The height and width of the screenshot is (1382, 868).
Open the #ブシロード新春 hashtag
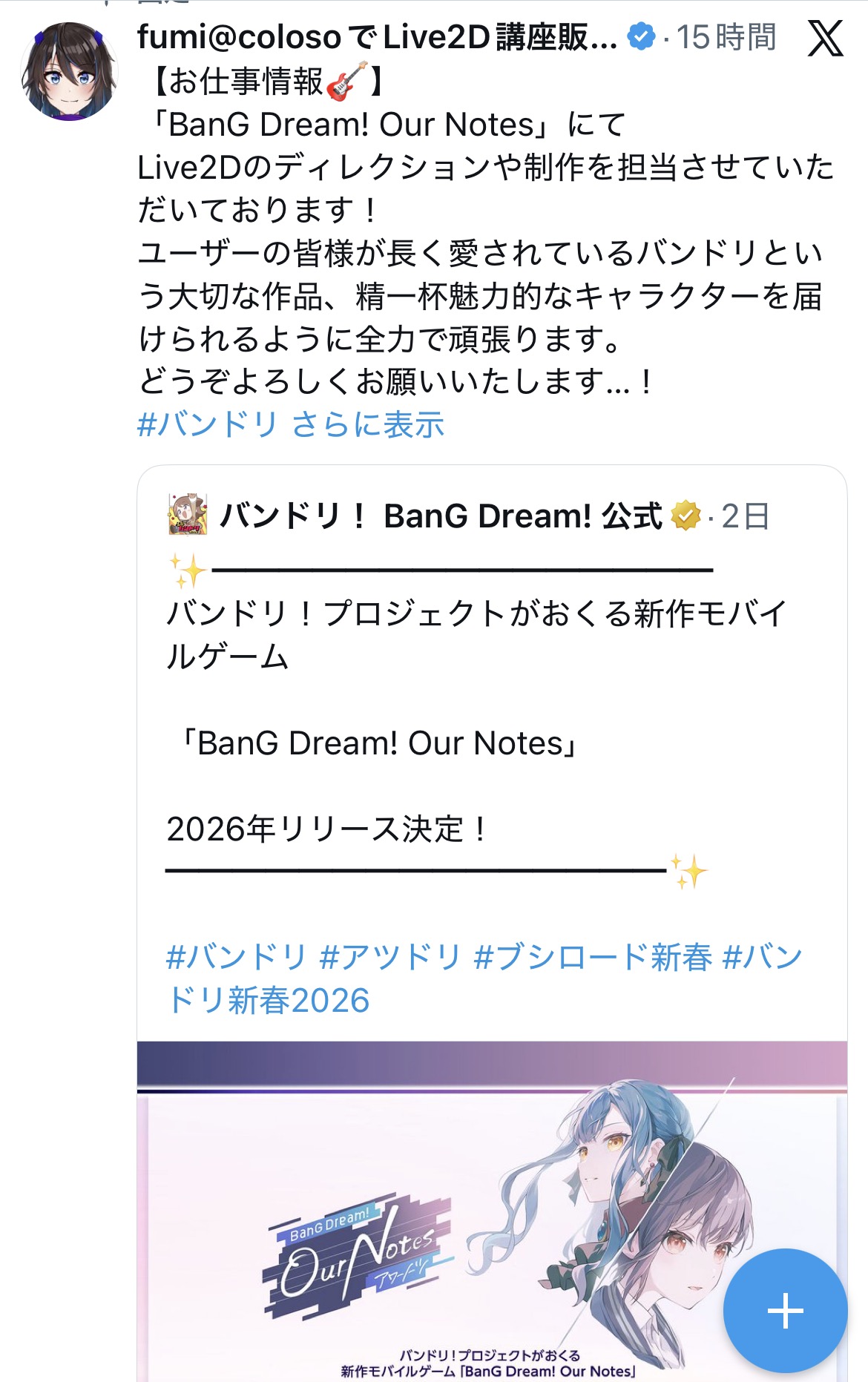592,957
